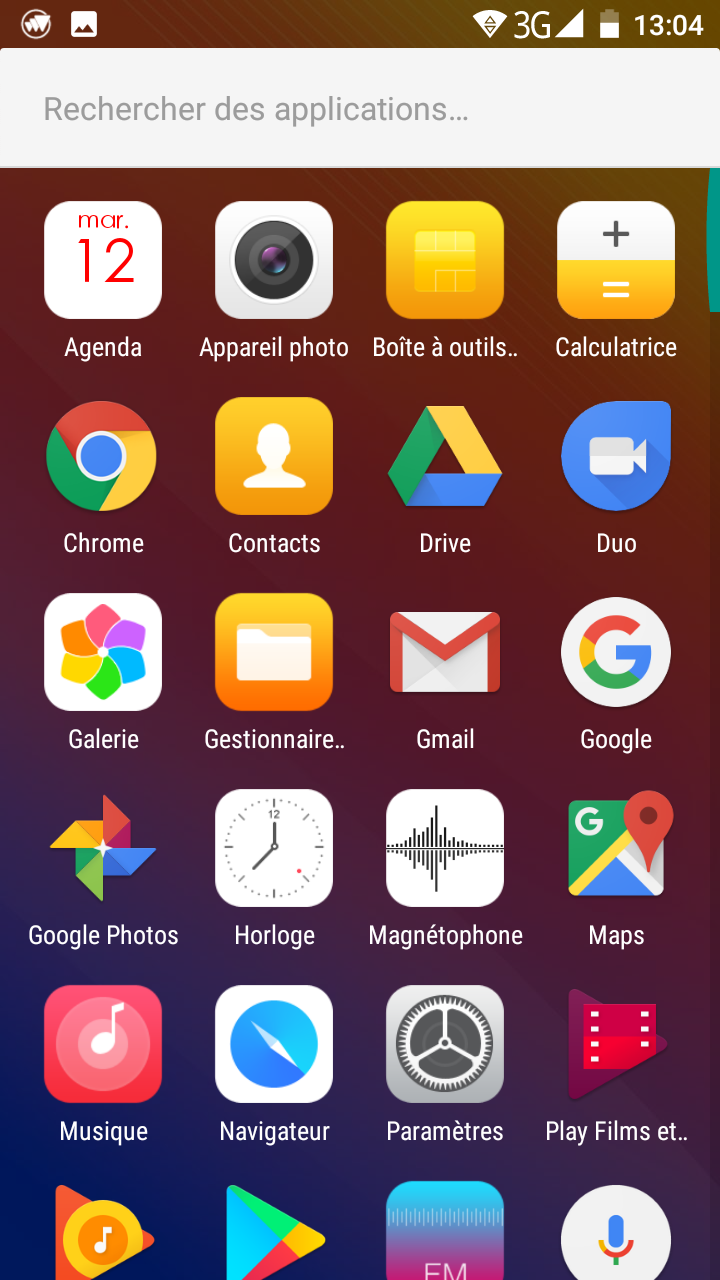
Task: Launch Navigateur browser
Action: click(274, 1045)
